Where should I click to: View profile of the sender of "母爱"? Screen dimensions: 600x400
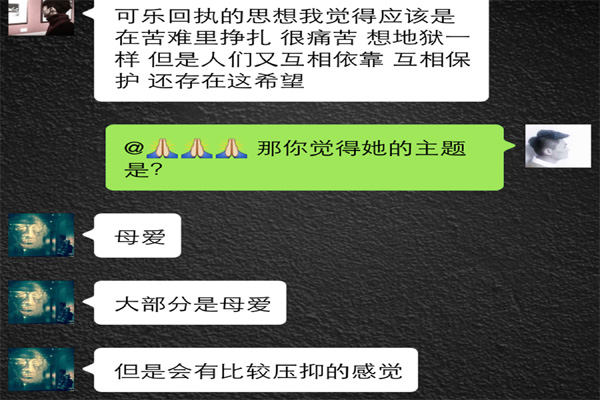pyautogui.click(x=41, y=236)
